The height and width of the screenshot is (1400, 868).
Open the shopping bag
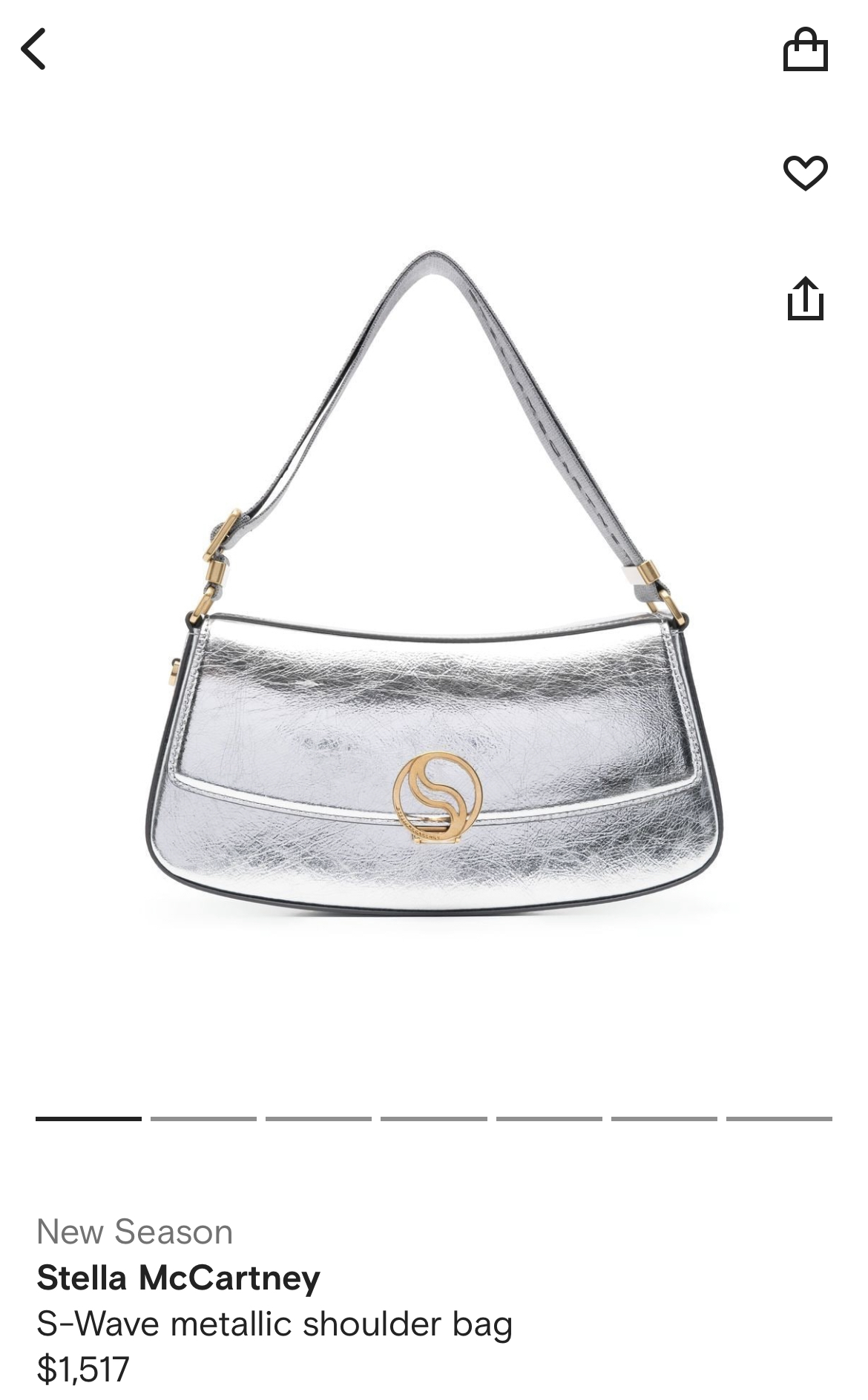pyautogui.click(x=805, y=50)
